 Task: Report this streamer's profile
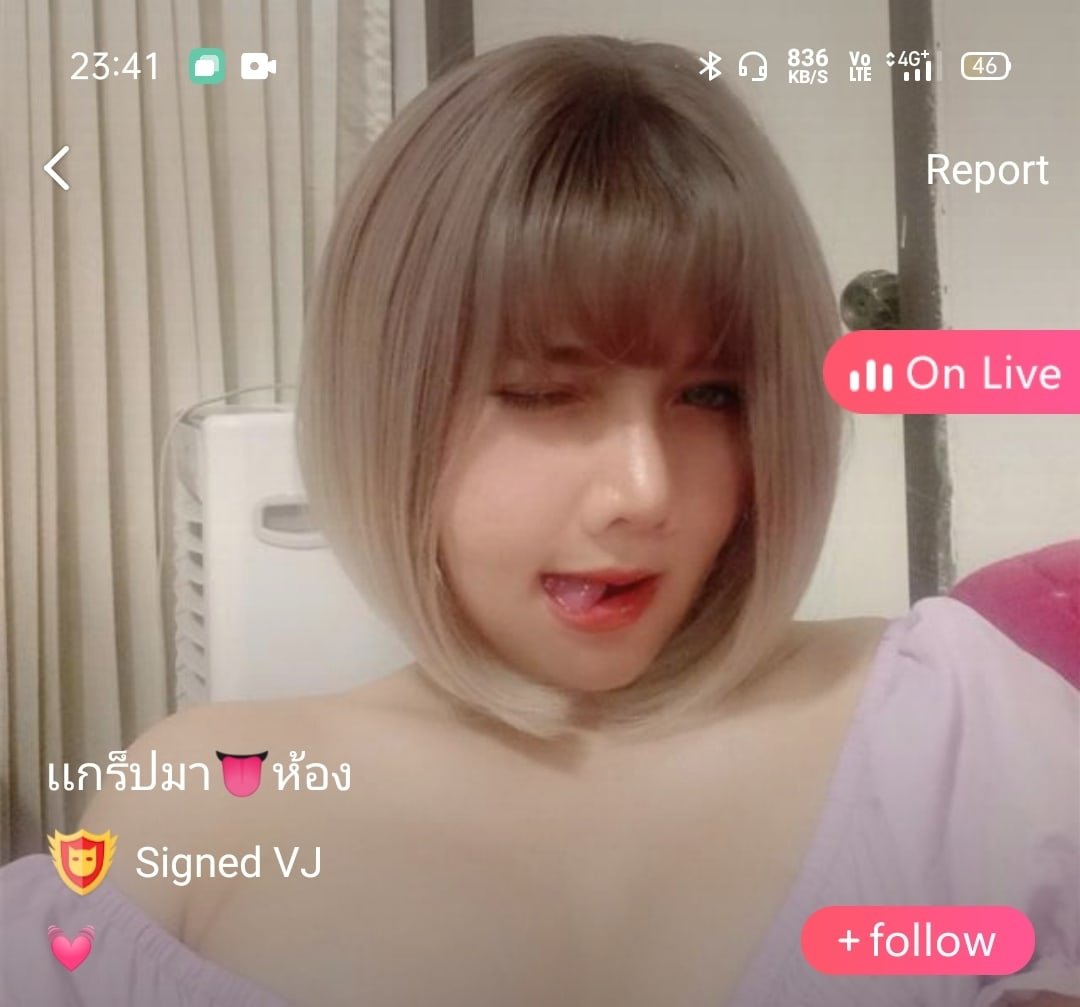986,170
